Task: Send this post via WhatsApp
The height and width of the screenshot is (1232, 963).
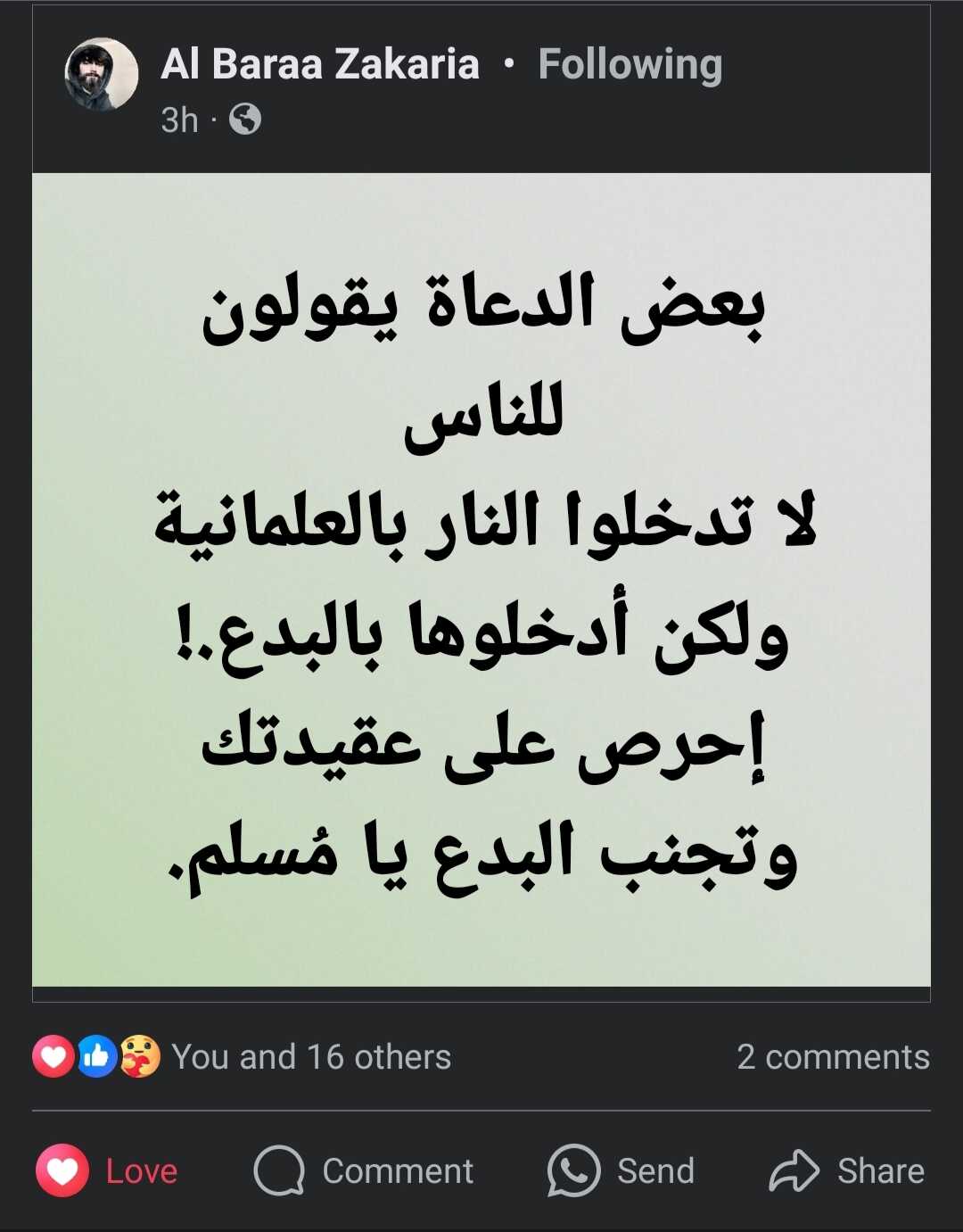Action: (621, 1170)
